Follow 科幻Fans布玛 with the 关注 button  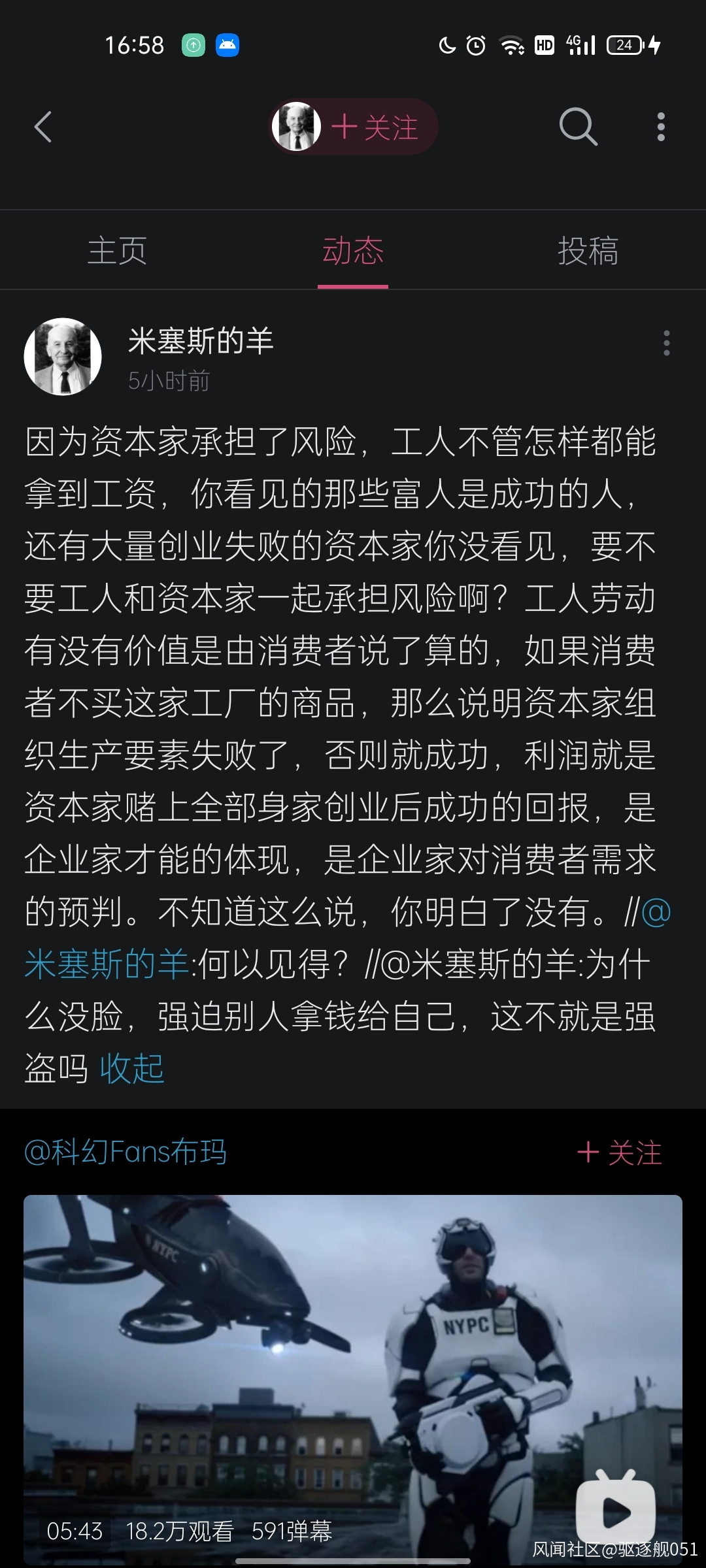620,1152
